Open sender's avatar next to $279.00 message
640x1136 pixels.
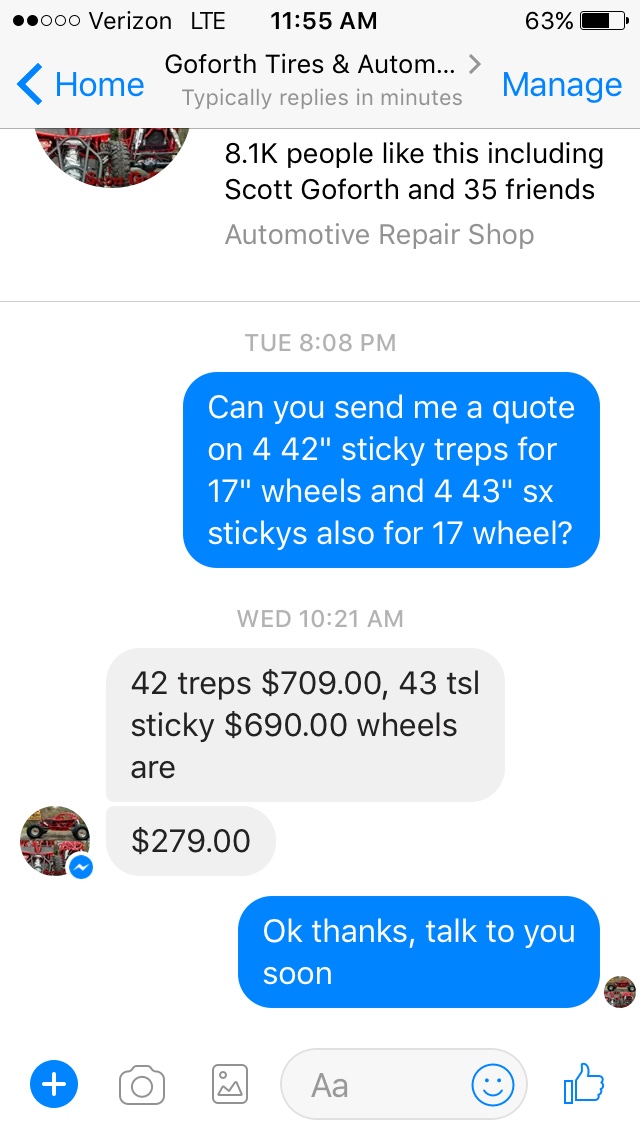(55, 840)
